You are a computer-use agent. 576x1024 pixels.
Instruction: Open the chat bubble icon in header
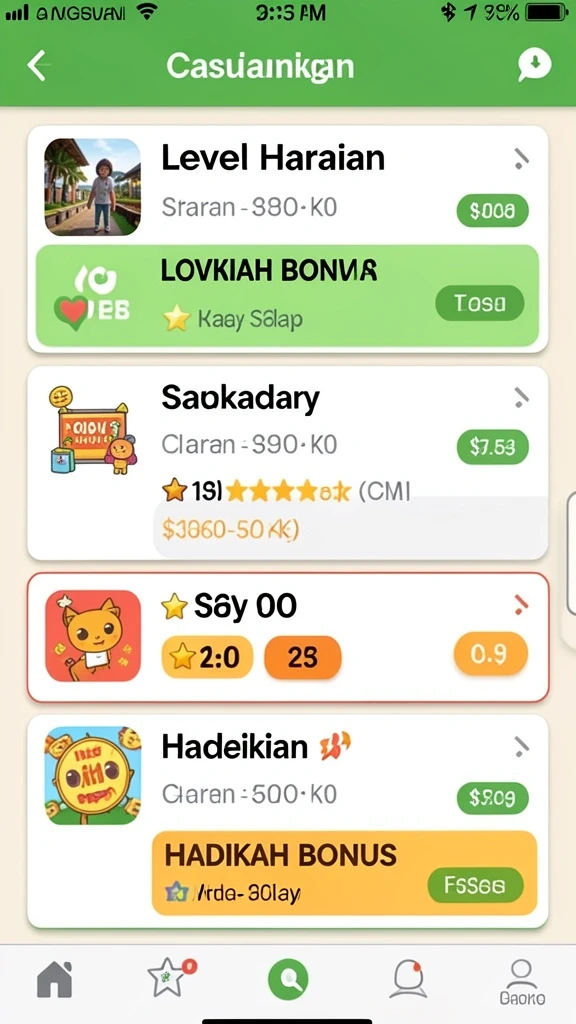pos(534,65)
